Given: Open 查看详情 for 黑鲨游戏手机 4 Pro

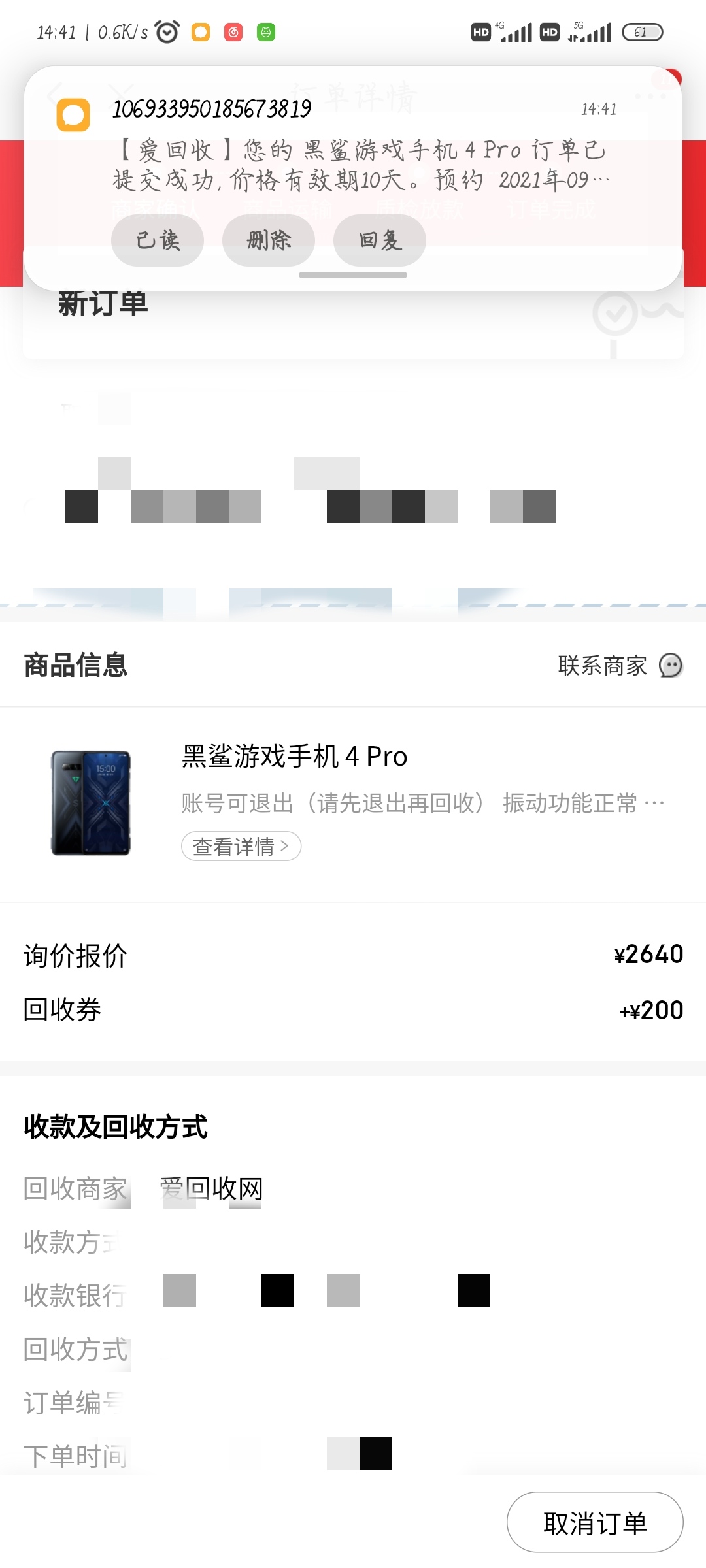Looking at the screenshot, I should pyautogui.click(x=241, y=847).
